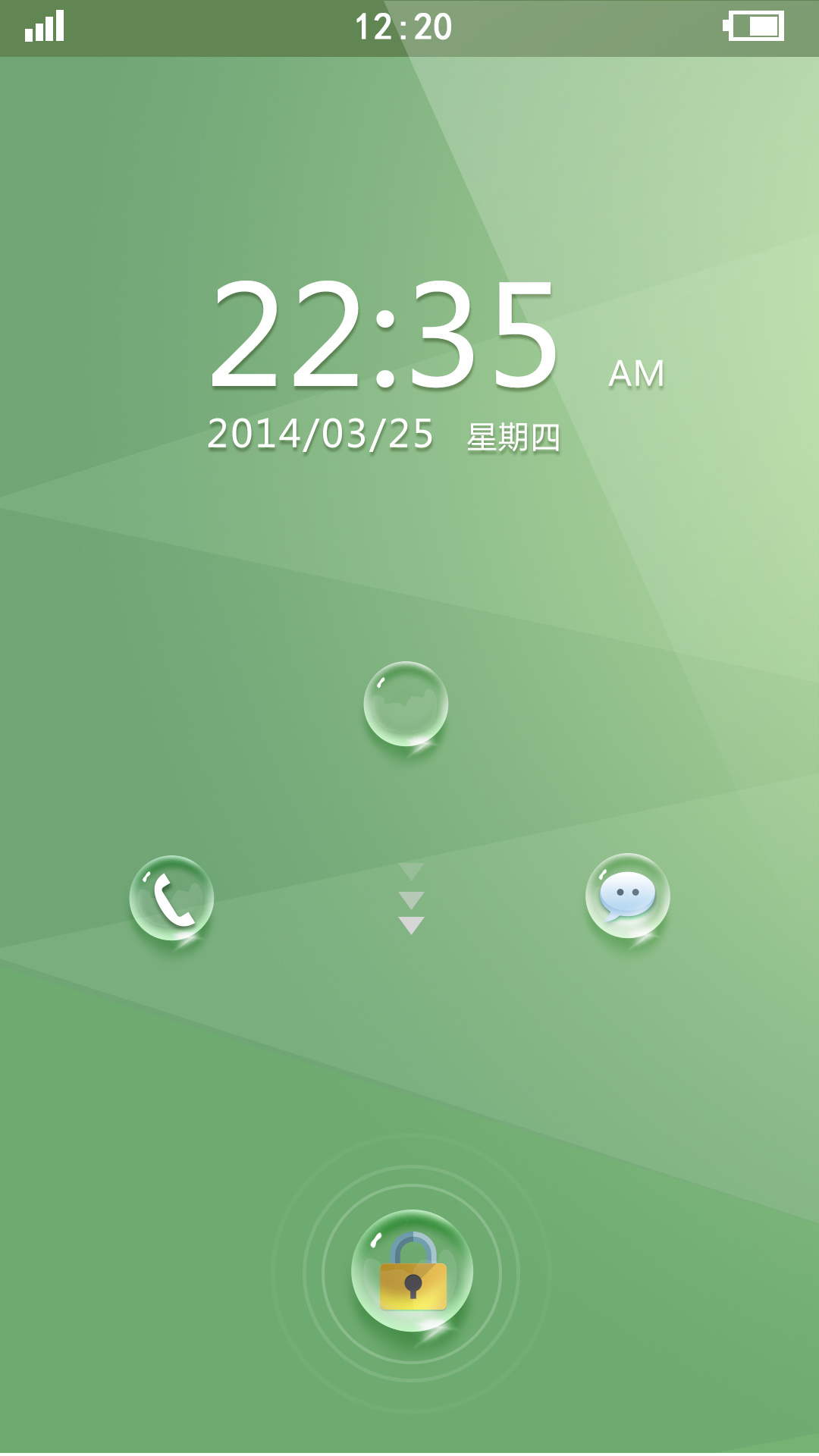Select the date 2014/03/25
This screenshot has width=819, height=1456.
click(x=318, y=432)
